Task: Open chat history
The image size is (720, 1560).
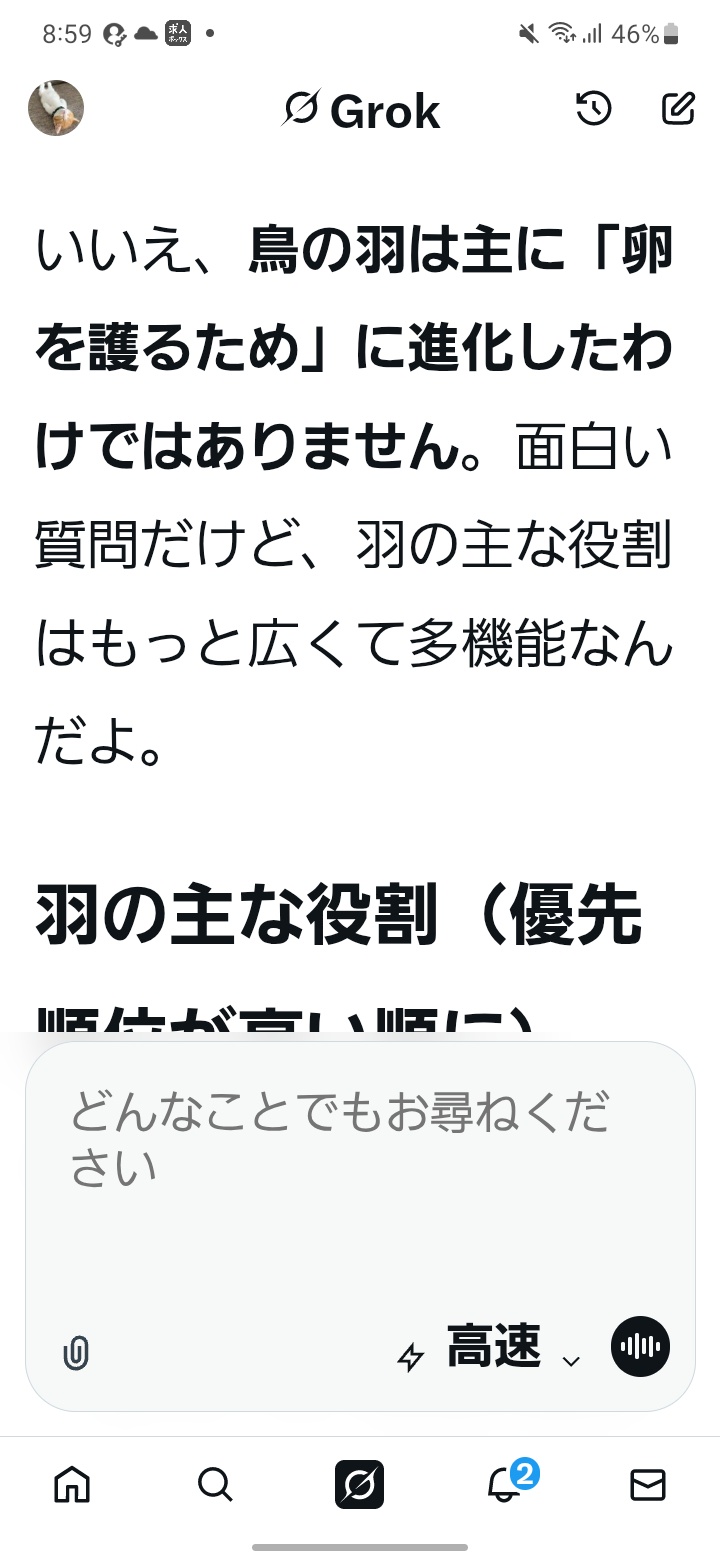Action: (x=594, y=108)
